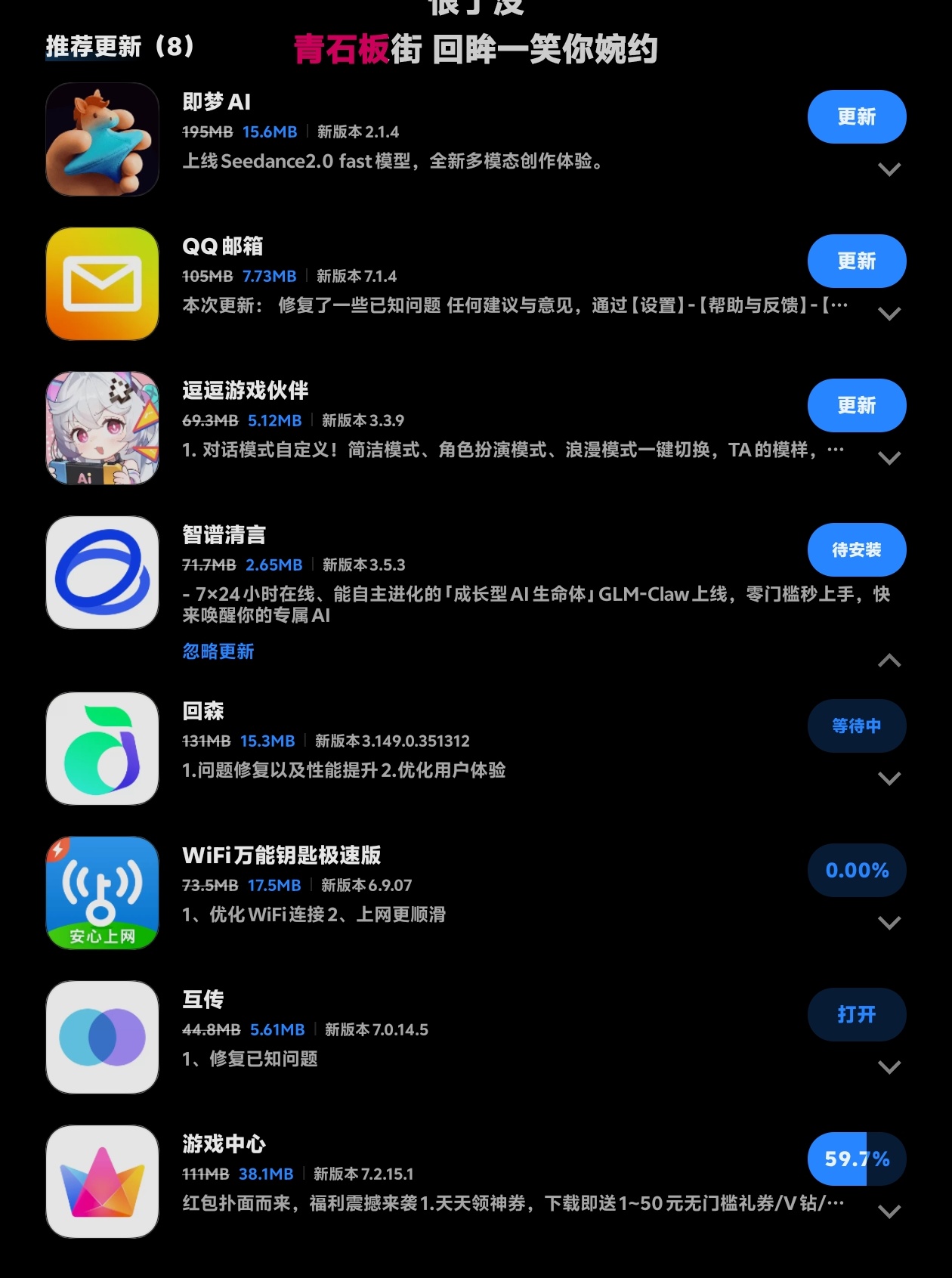Pause the WiFi万能钥匙极速版 download at 0.00%
This screenshot has height=1278, width=952.
857,871
